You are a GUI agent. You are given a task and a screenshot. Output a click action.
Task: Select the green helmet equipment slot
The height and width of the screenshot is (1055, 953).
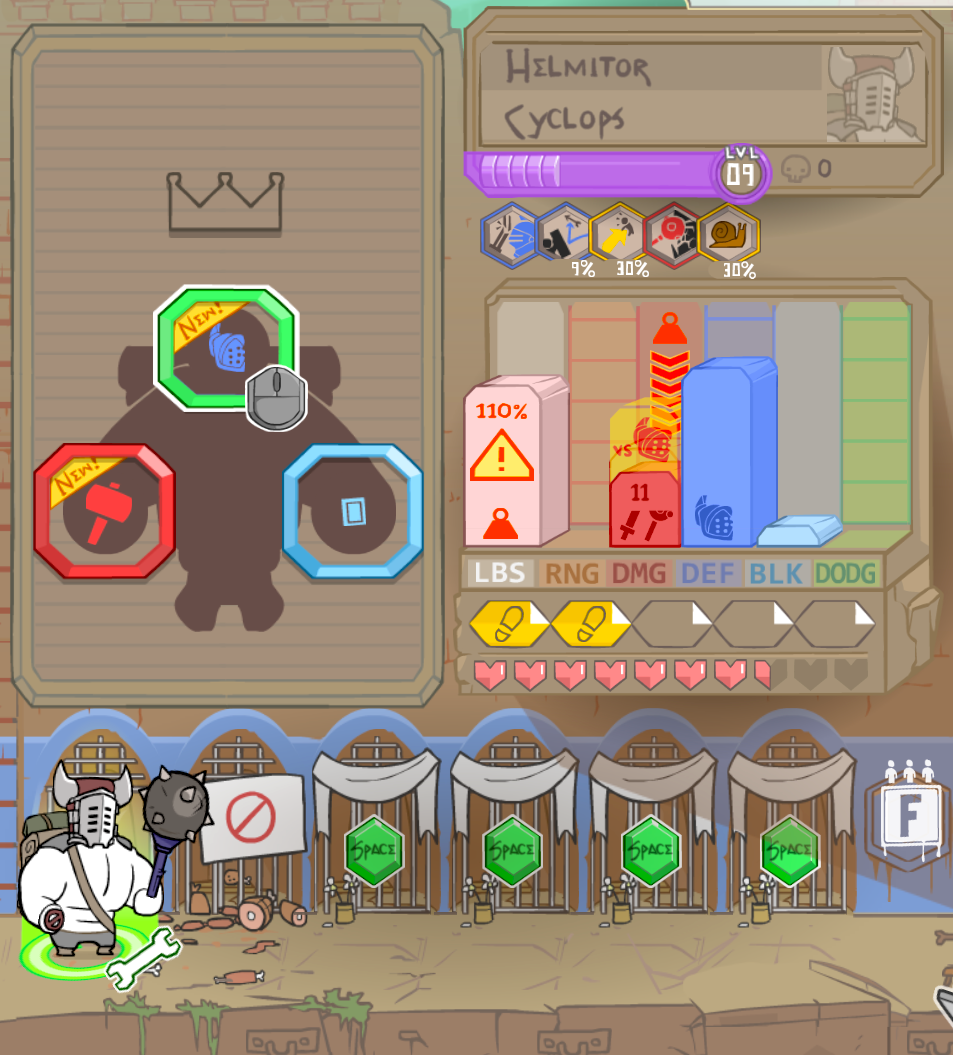[x=226, y=348]
